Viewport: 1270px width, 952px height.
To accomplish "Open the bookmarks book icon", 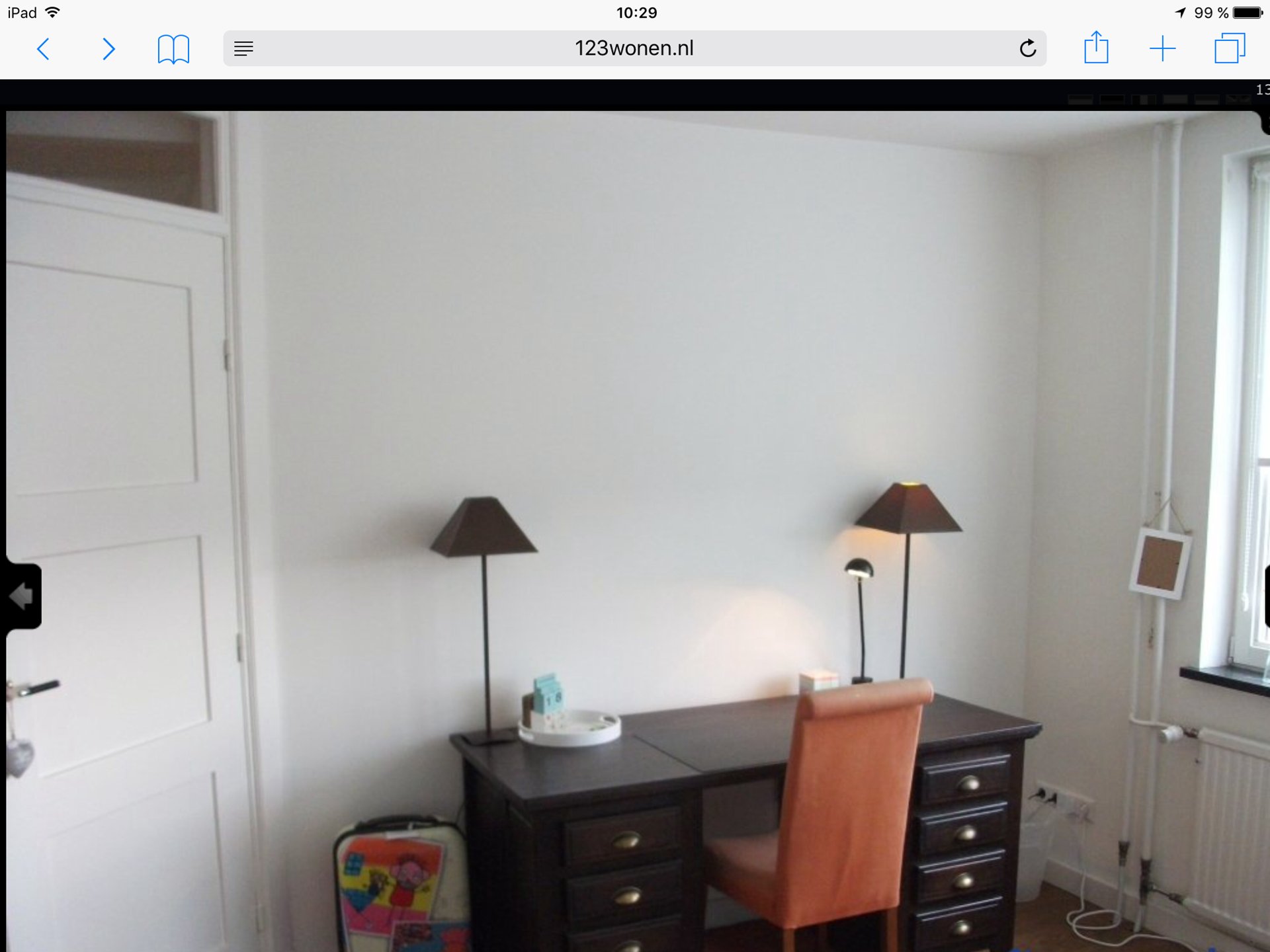I will click(x=173, y=49).
